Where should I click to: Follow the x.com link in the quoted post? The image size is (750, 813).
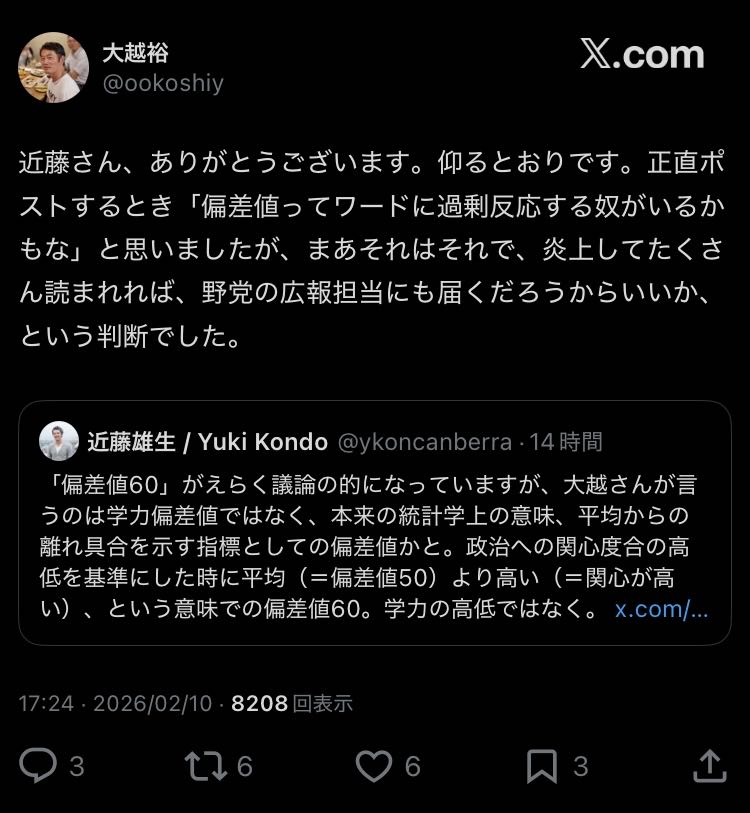(x=661, y=609)
